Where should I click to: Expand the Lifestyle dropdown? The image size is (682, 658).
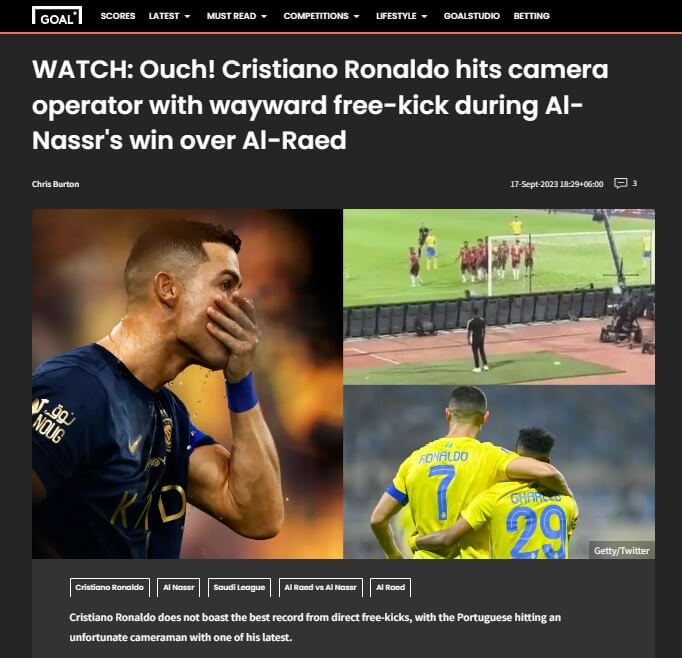click(x=401, y=16)
